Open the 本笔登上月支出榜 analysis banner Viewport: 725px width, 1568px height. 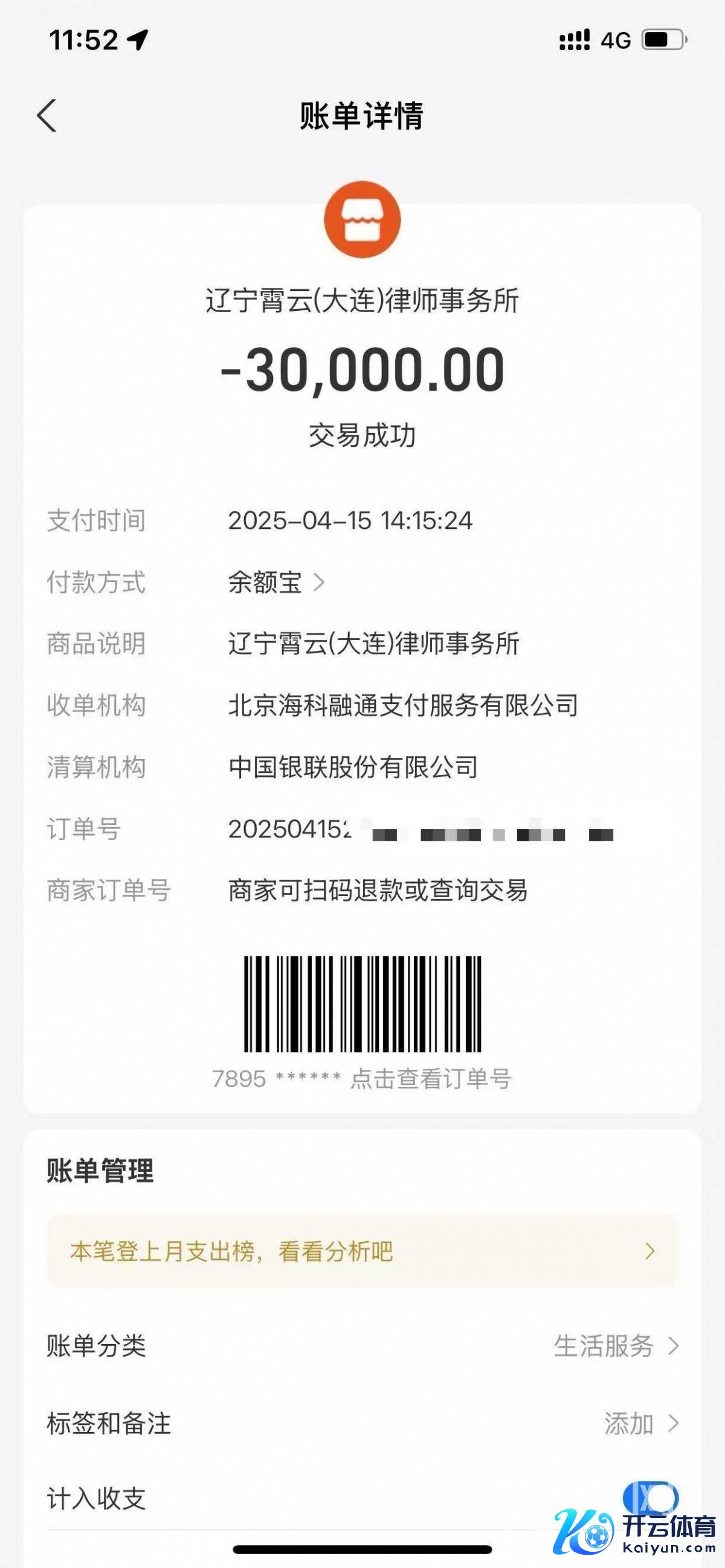point(362,1252)
